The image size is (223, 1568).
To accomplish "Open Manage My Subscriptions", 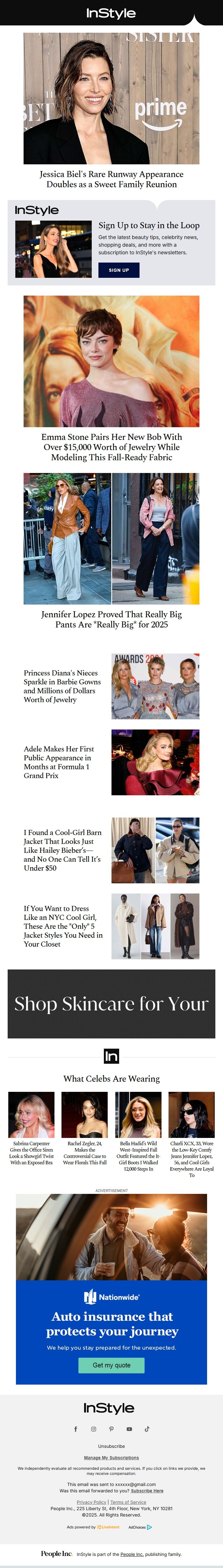I will (111, 1458).
